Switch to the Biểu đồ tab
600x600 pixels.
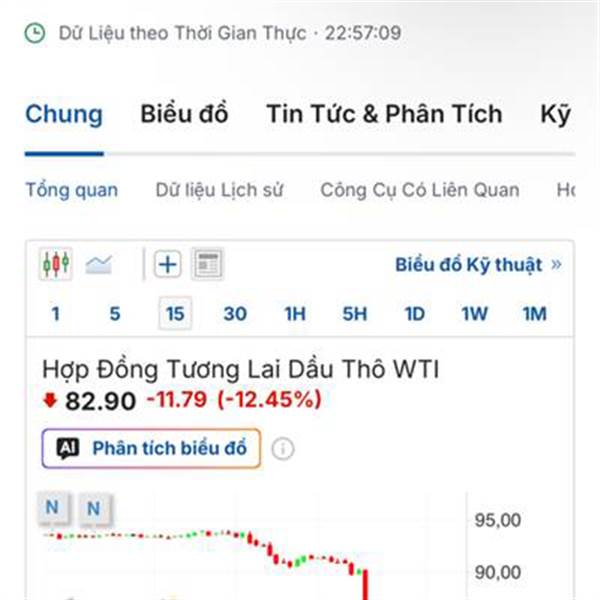pos(184,114)
